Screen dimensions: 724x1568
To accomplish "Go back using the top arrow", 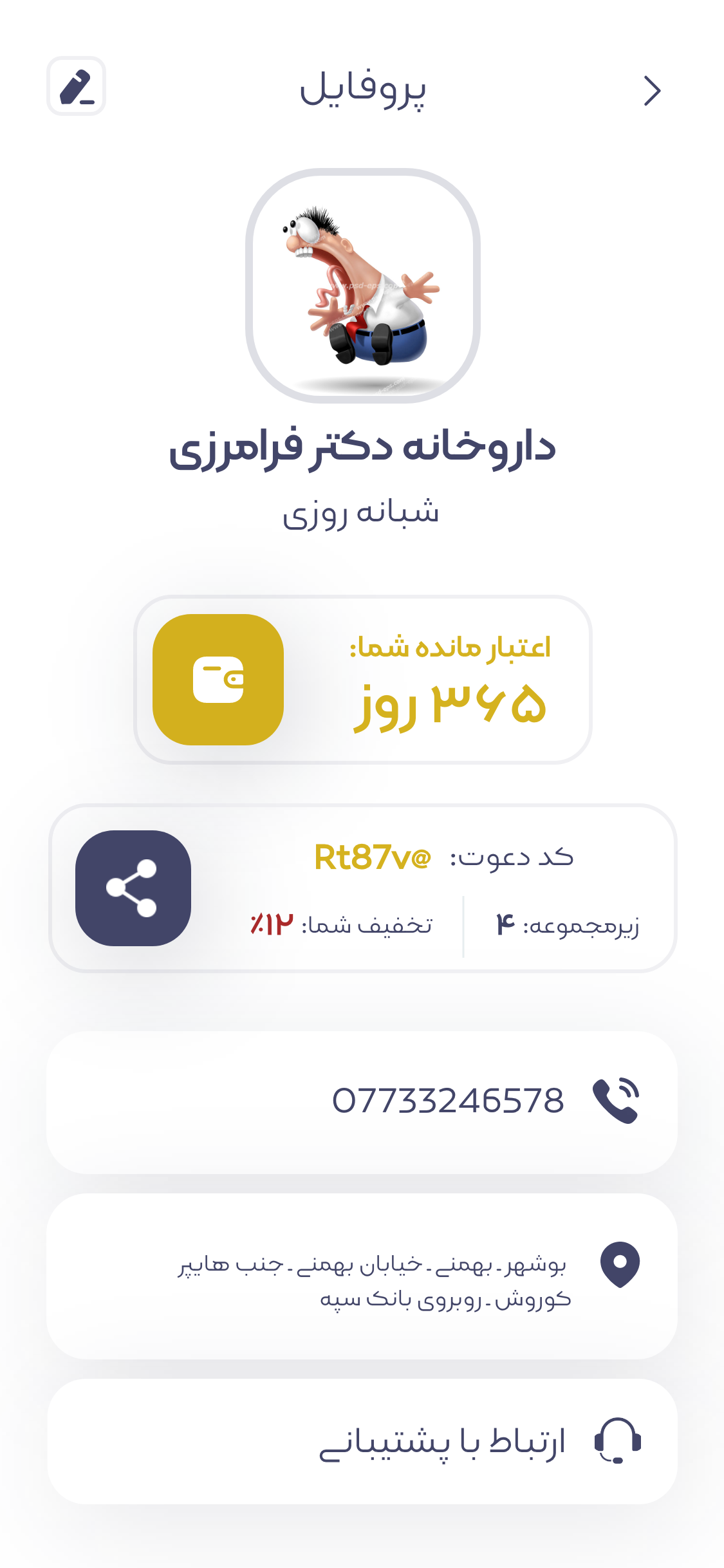I will 651,91.
